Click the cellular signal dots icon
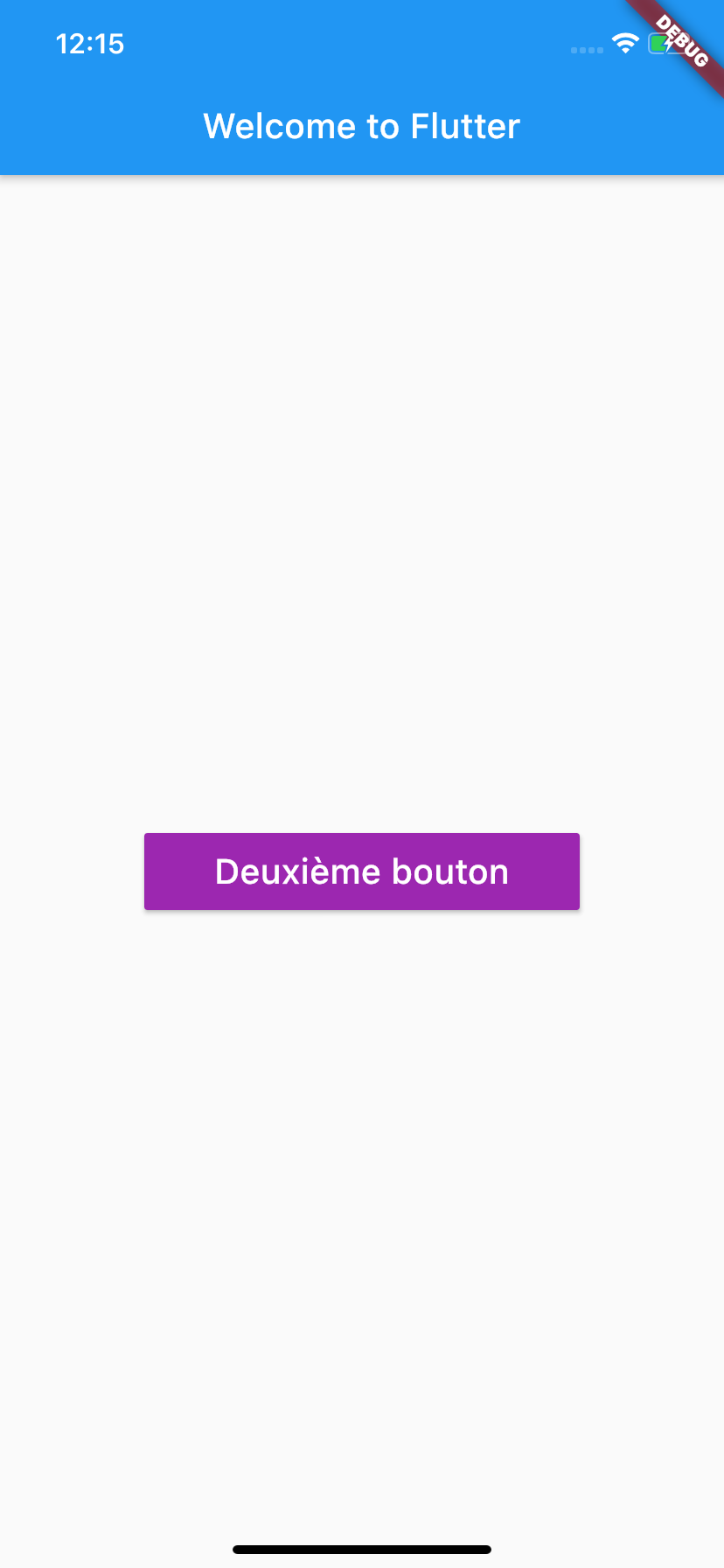This screenshot has width=724, height=1568. coord(586,50)
